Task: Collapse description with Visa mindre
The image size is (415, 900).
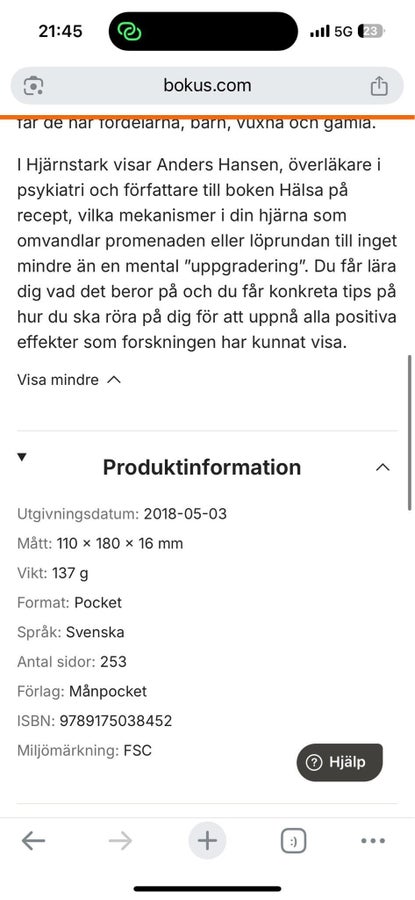Action: pyautogui.click(x=69, y=379)
